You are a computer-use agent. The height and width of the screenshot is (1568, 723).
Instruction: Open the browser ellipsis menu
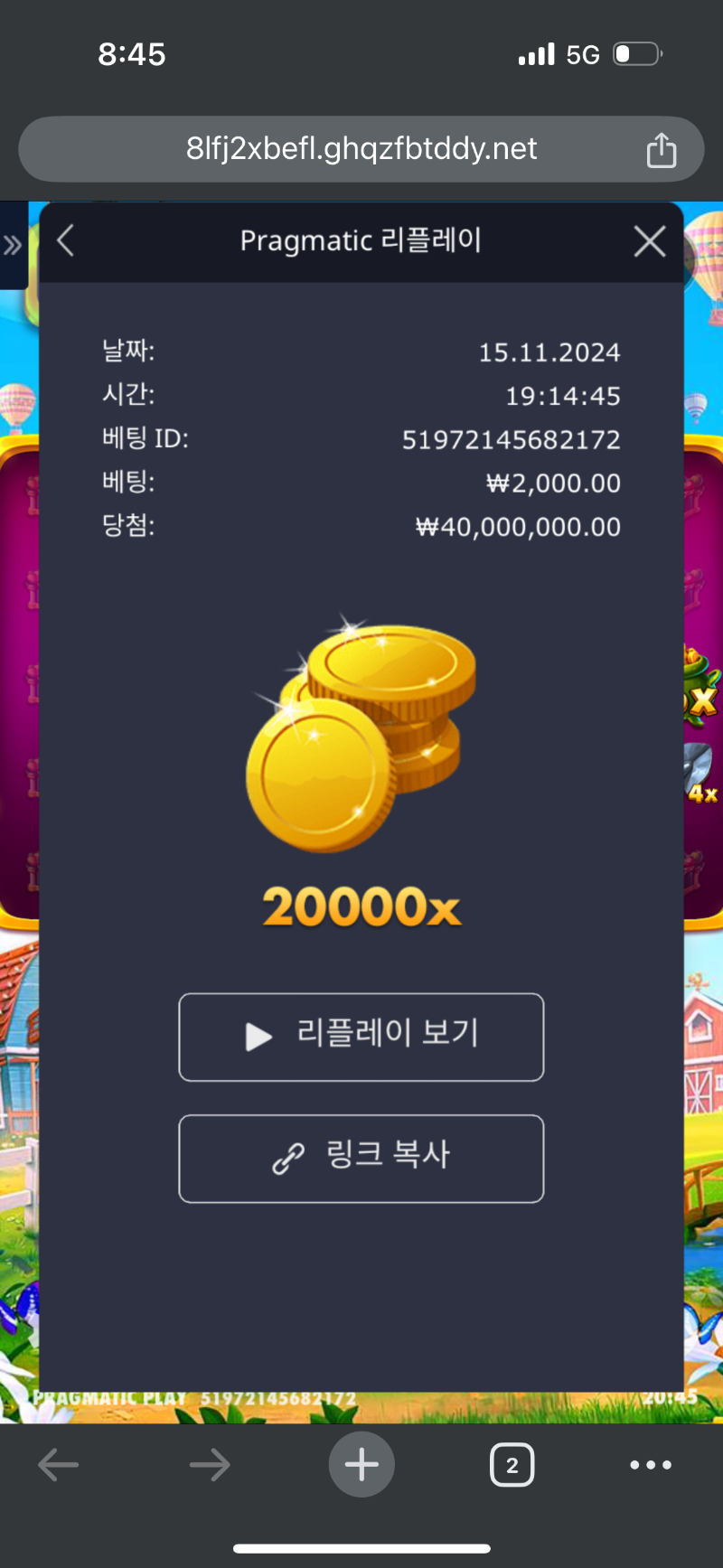649,1465
